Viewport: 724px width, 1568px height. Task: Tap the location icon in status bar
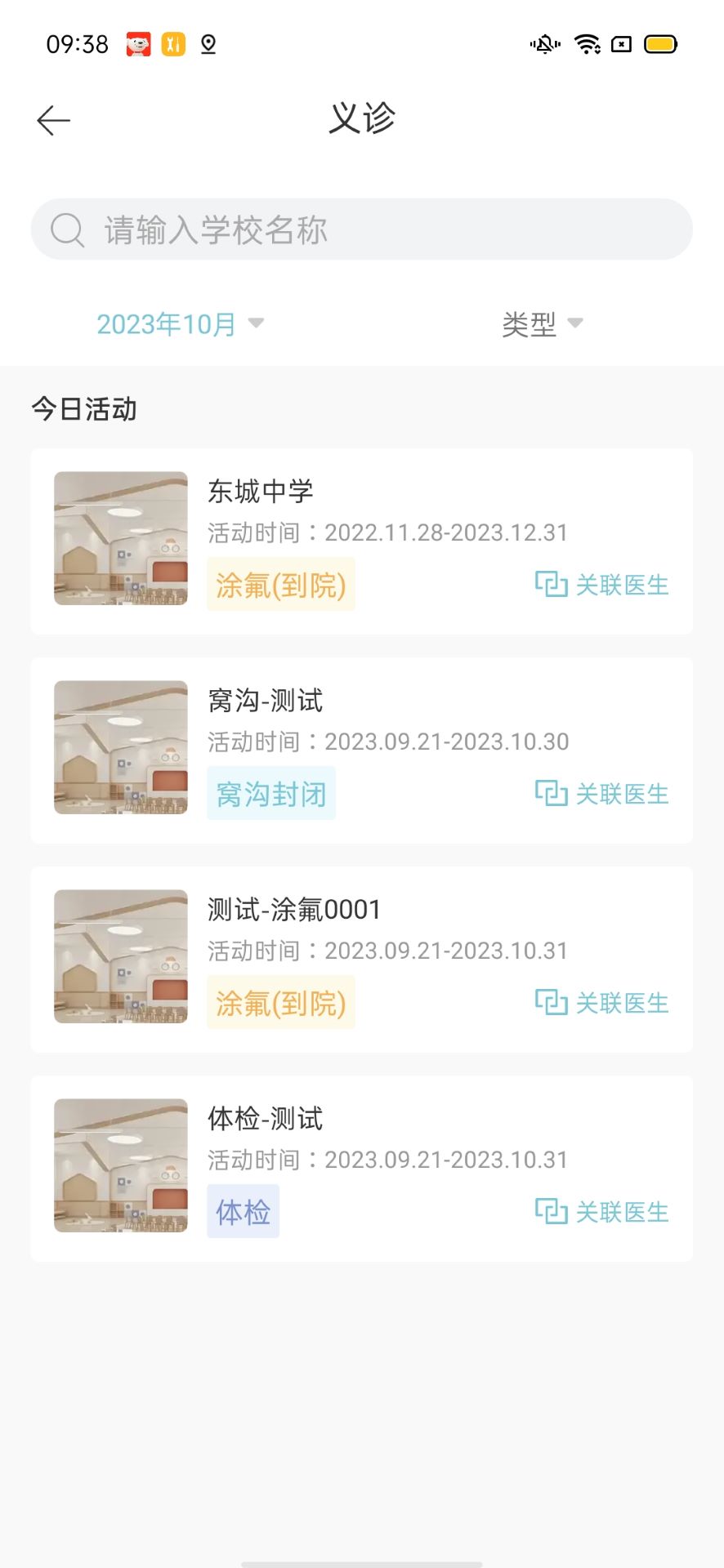click(207, 45)
